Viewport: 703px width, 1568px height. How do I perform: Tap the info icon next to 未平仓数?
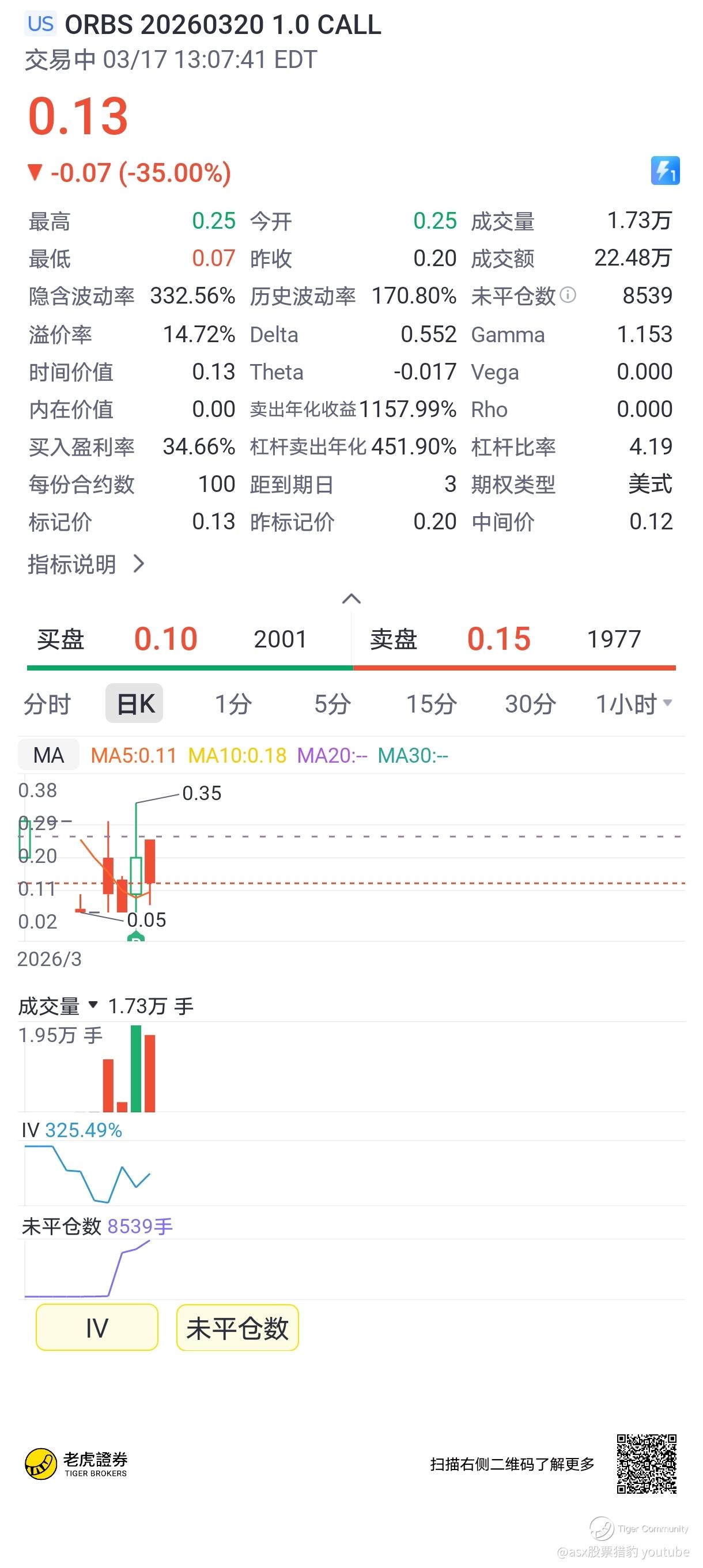tap(567, 295)
